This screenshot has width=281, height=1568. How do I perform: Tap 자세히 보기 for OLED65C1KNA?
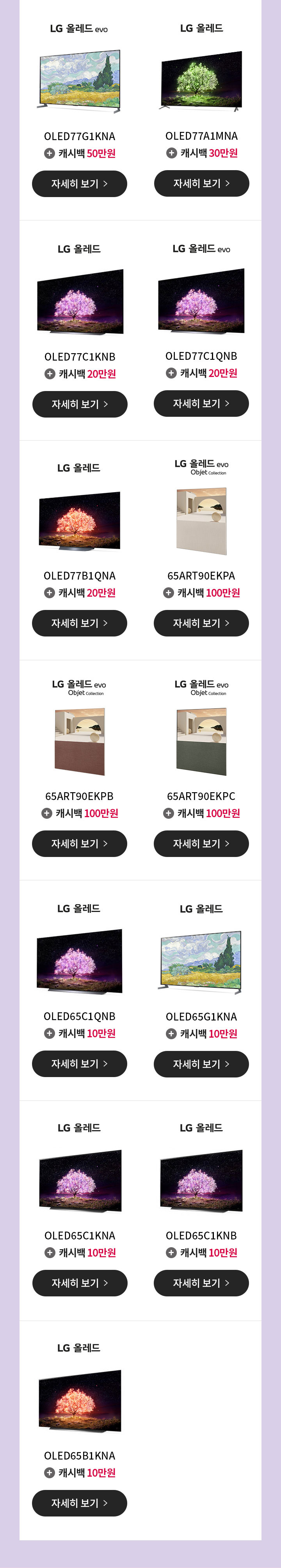[x=80, y=1282]
